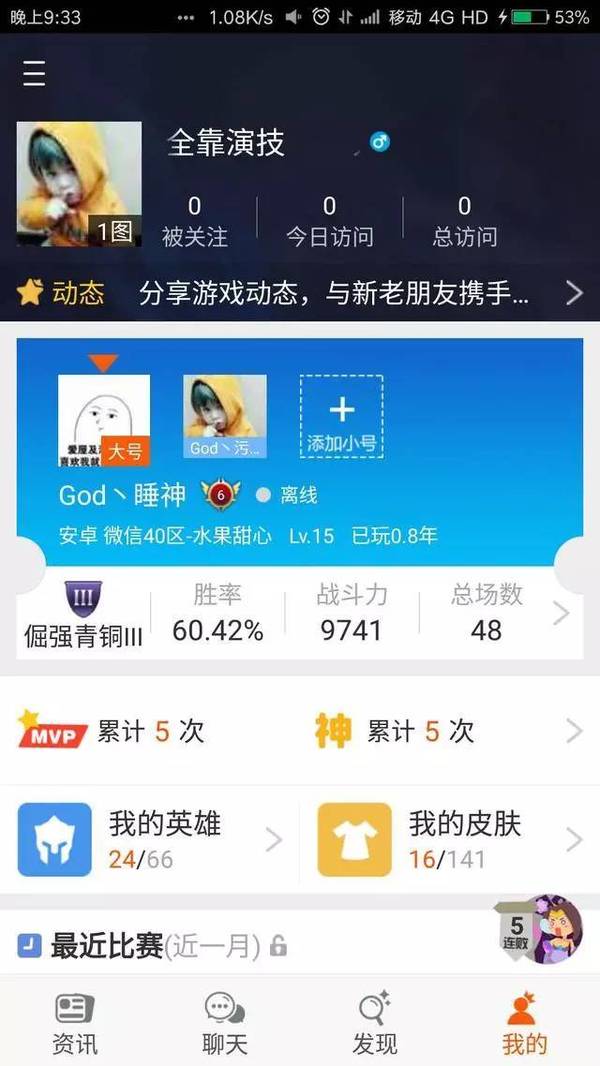Image resolution: width=600 pixels, height=1066 pixels.
Task: Open 我的英雄 hero list
Action: (150, 840)
